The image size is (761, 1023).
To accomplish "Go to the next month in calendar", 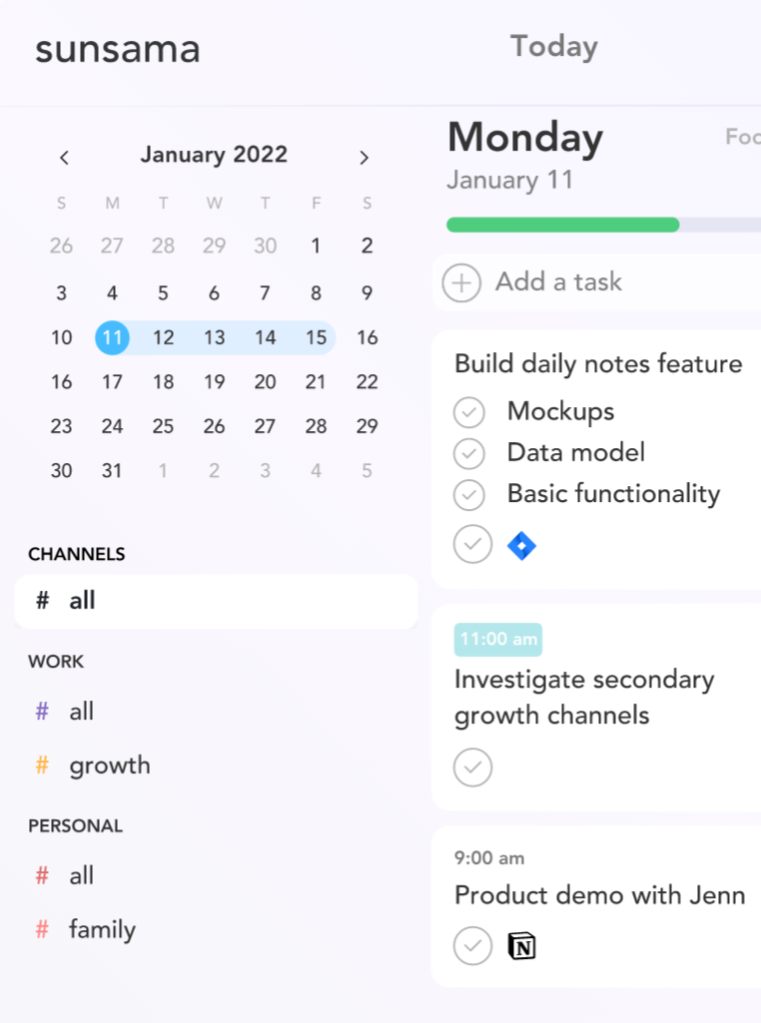I will [x=364, y=157].
